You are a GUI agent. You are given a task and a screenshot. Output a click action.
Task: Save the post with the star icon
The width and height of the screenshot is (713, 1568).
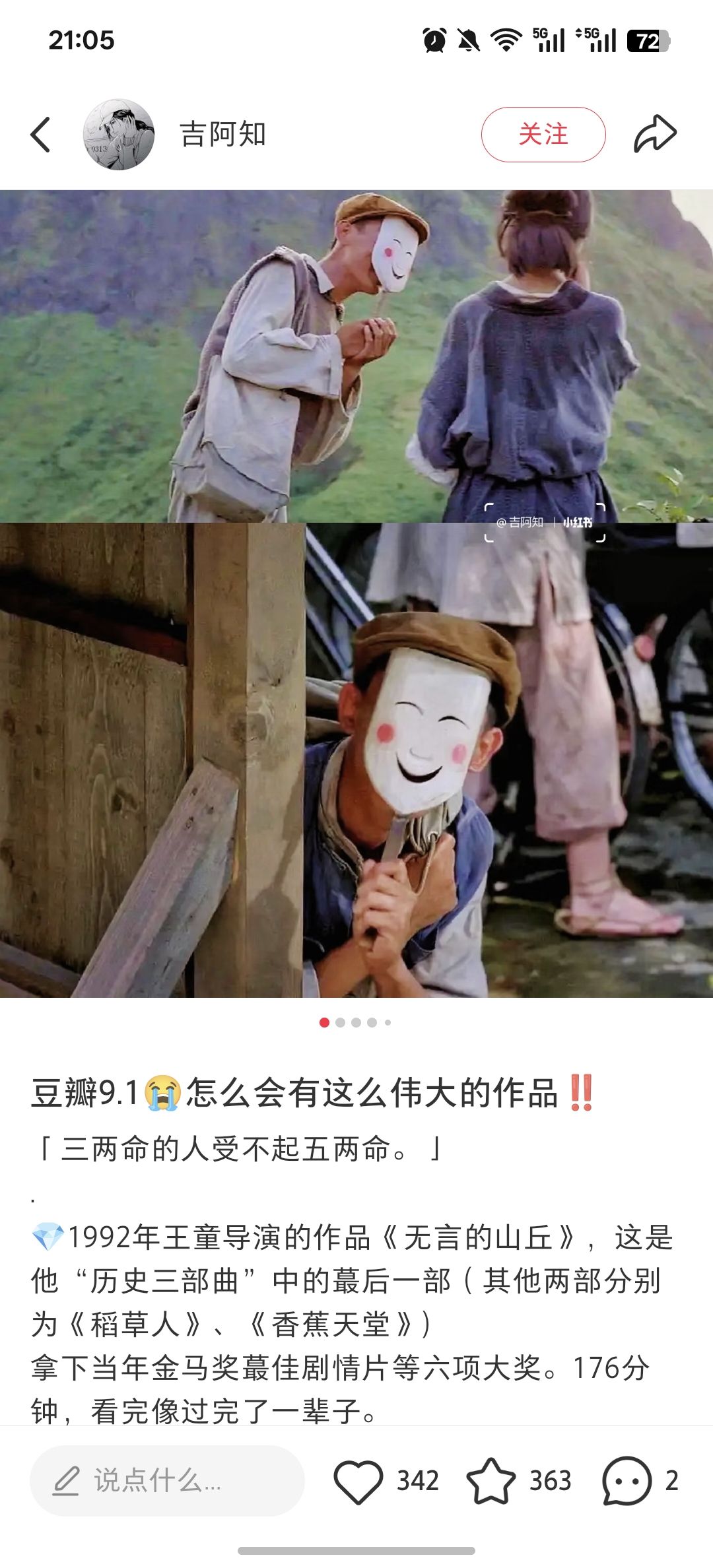(x=491, y=1482)
